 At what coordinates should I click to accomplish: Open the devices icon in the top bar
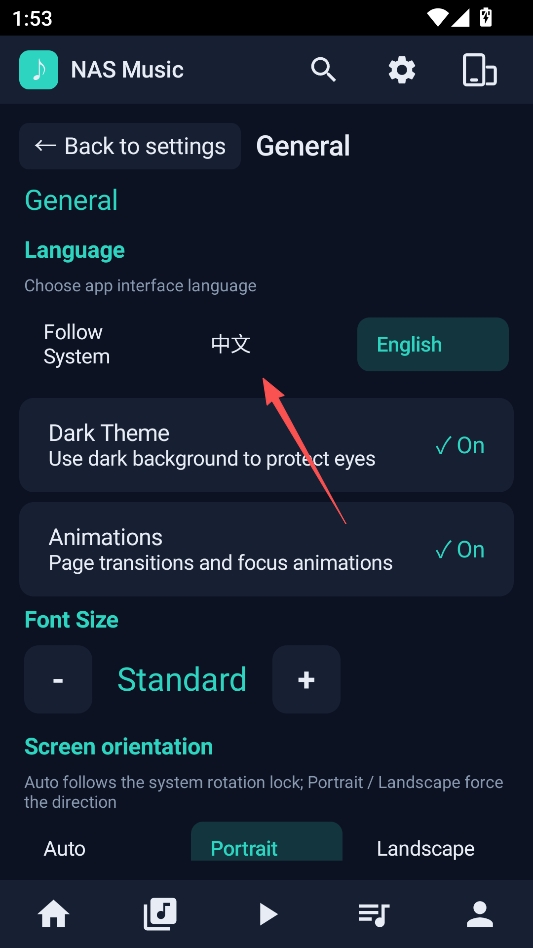coord(480,70)
